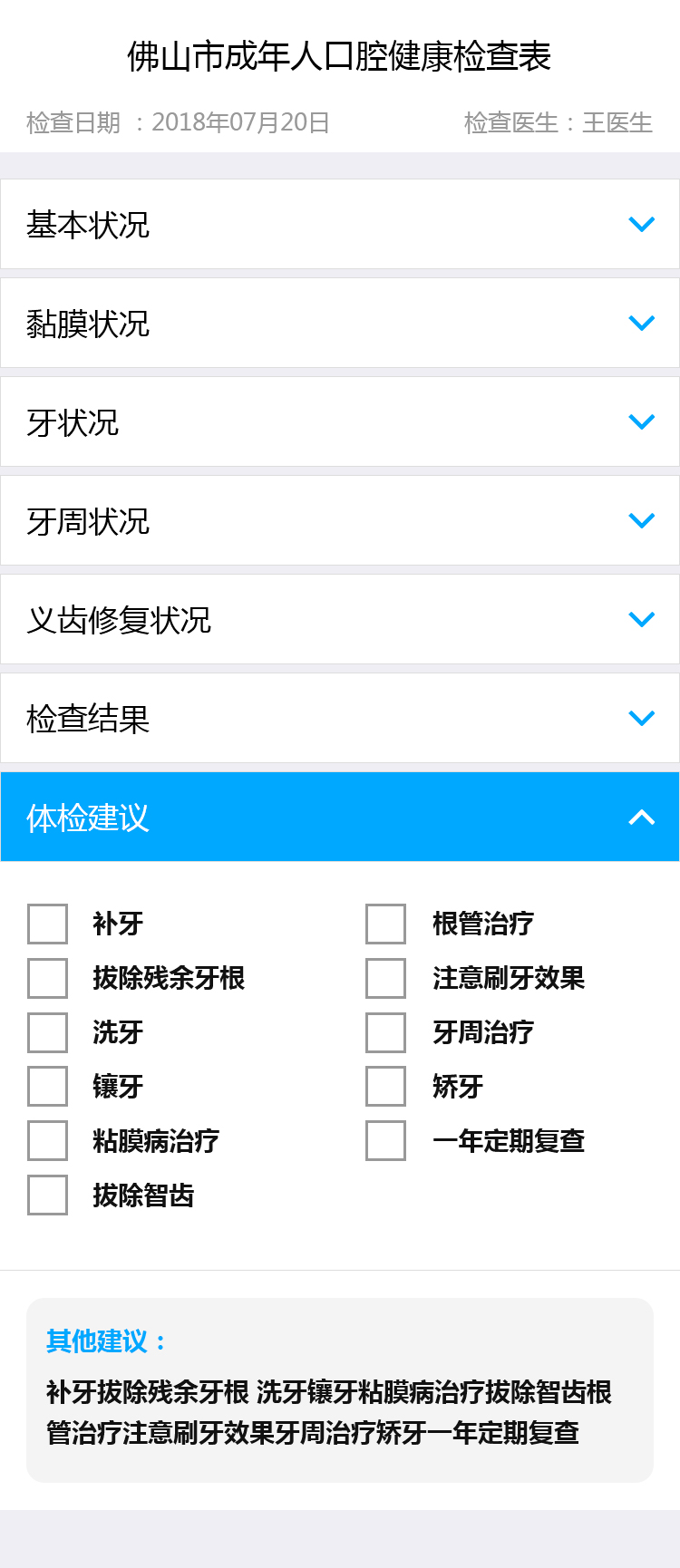Select the 拔除残余牙根 checkbox
The width and height of the screenshot is (680, 1568).
[x=47, y=978]
